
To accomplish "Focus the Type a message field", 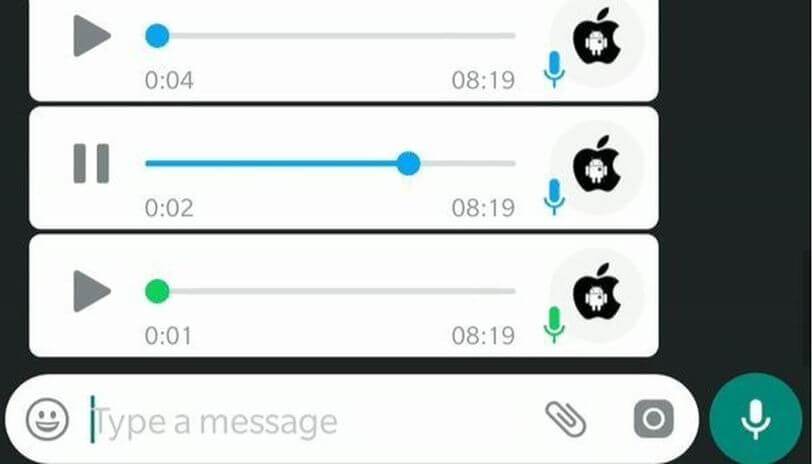I will (300, 422).
